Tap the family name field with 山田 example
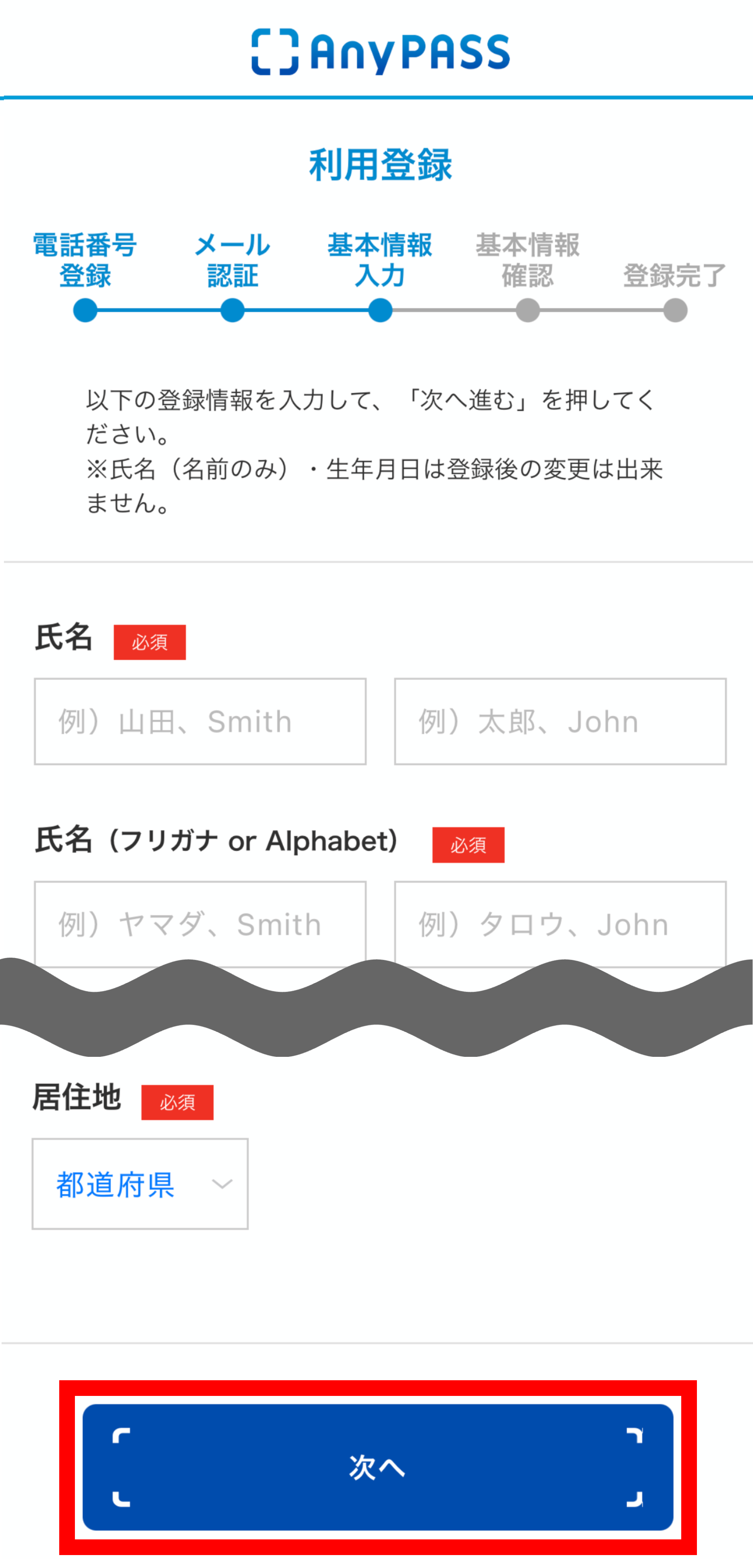753x1568 pixels. [x=200, y=721]
